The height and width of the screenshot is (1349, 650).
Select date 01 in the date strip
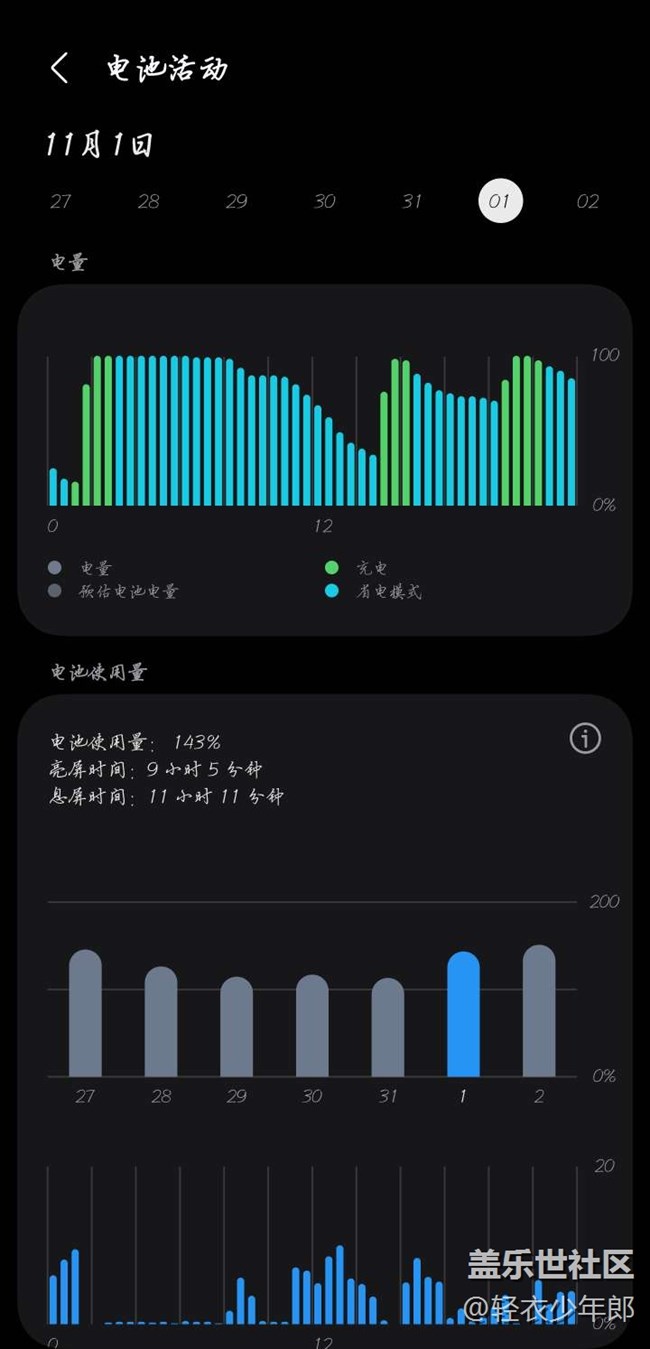[500, 202]
